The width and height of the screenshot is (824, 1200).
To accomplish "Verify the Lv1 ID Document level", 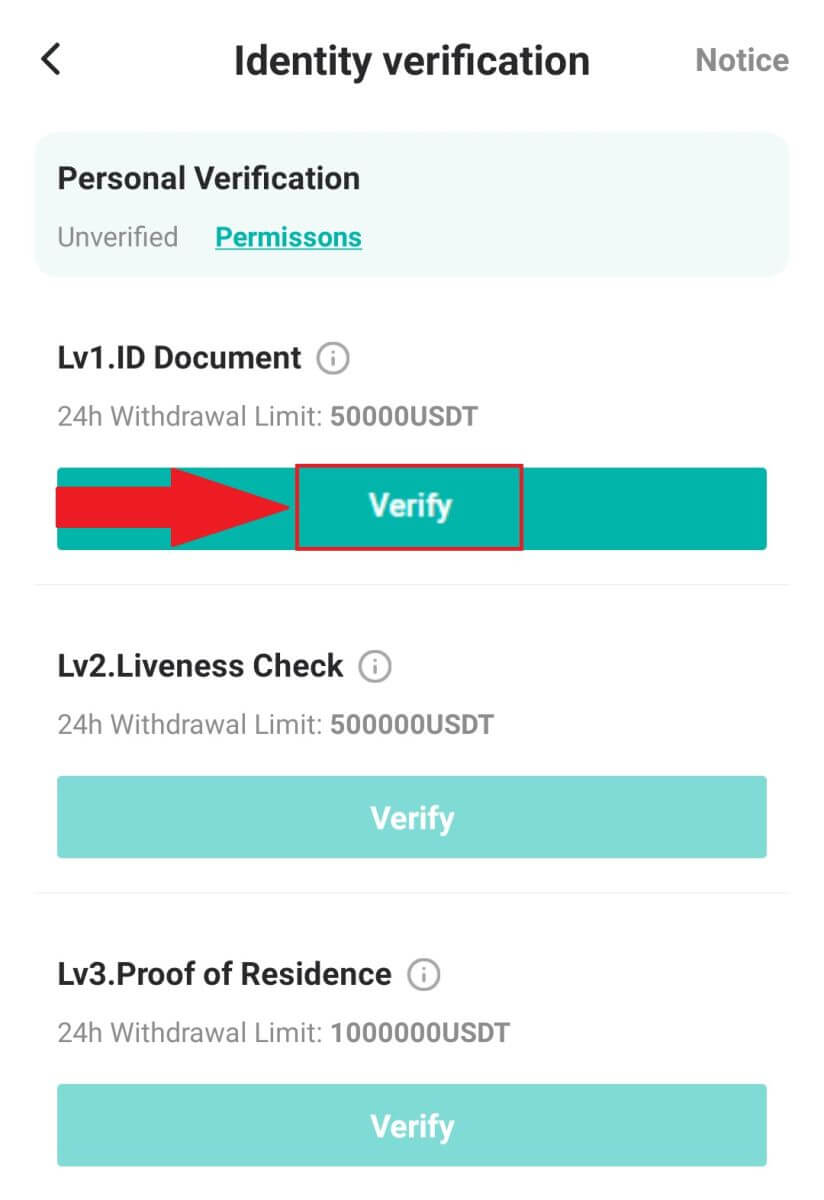I will [411, 506].
